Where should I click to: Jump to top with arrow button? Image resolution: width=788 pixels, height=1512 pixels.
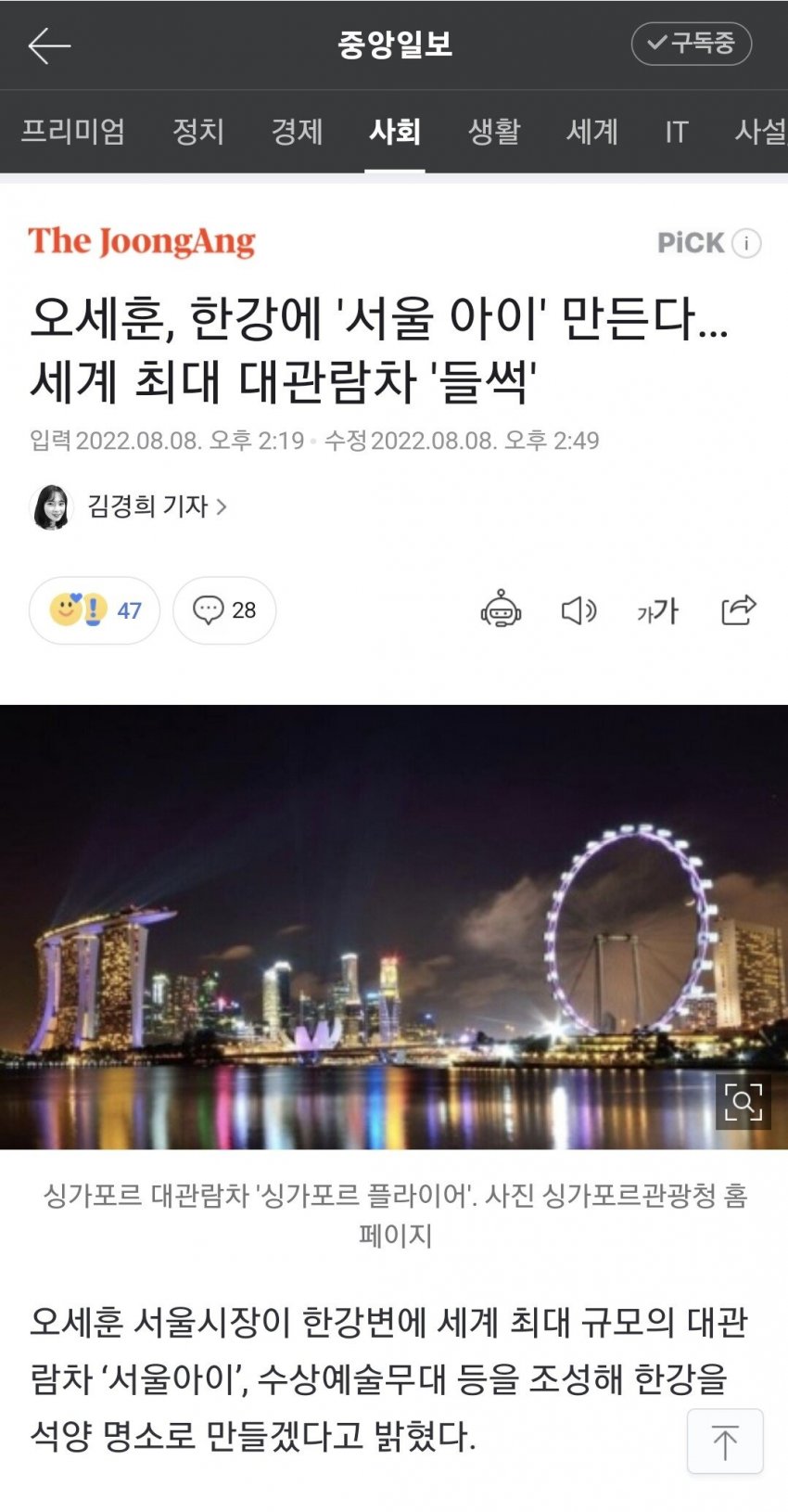(x=725, y=1442)
